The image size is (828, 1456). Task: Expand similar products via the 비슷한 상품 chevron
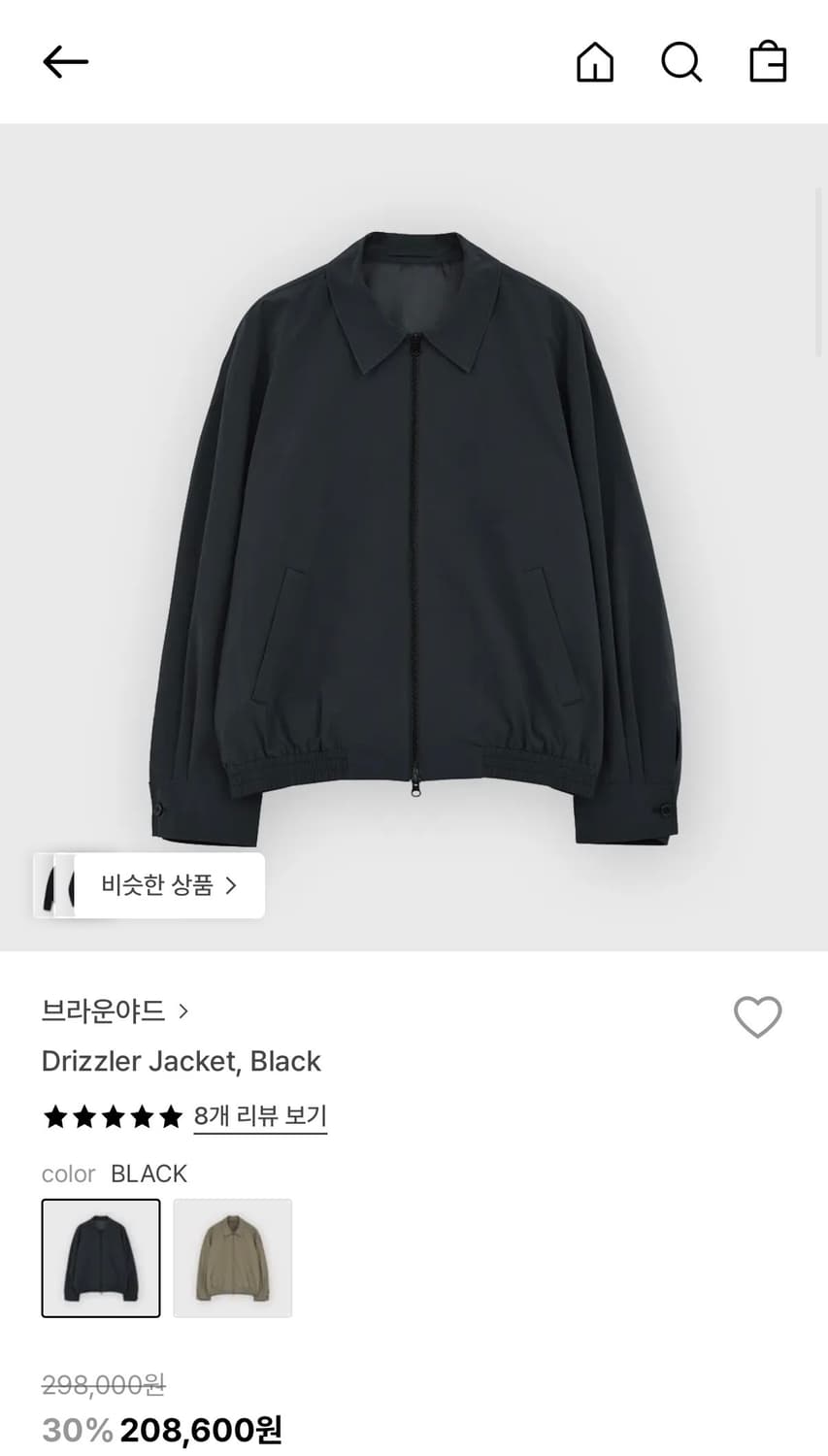pyautogui.click(x=233, y=885)
